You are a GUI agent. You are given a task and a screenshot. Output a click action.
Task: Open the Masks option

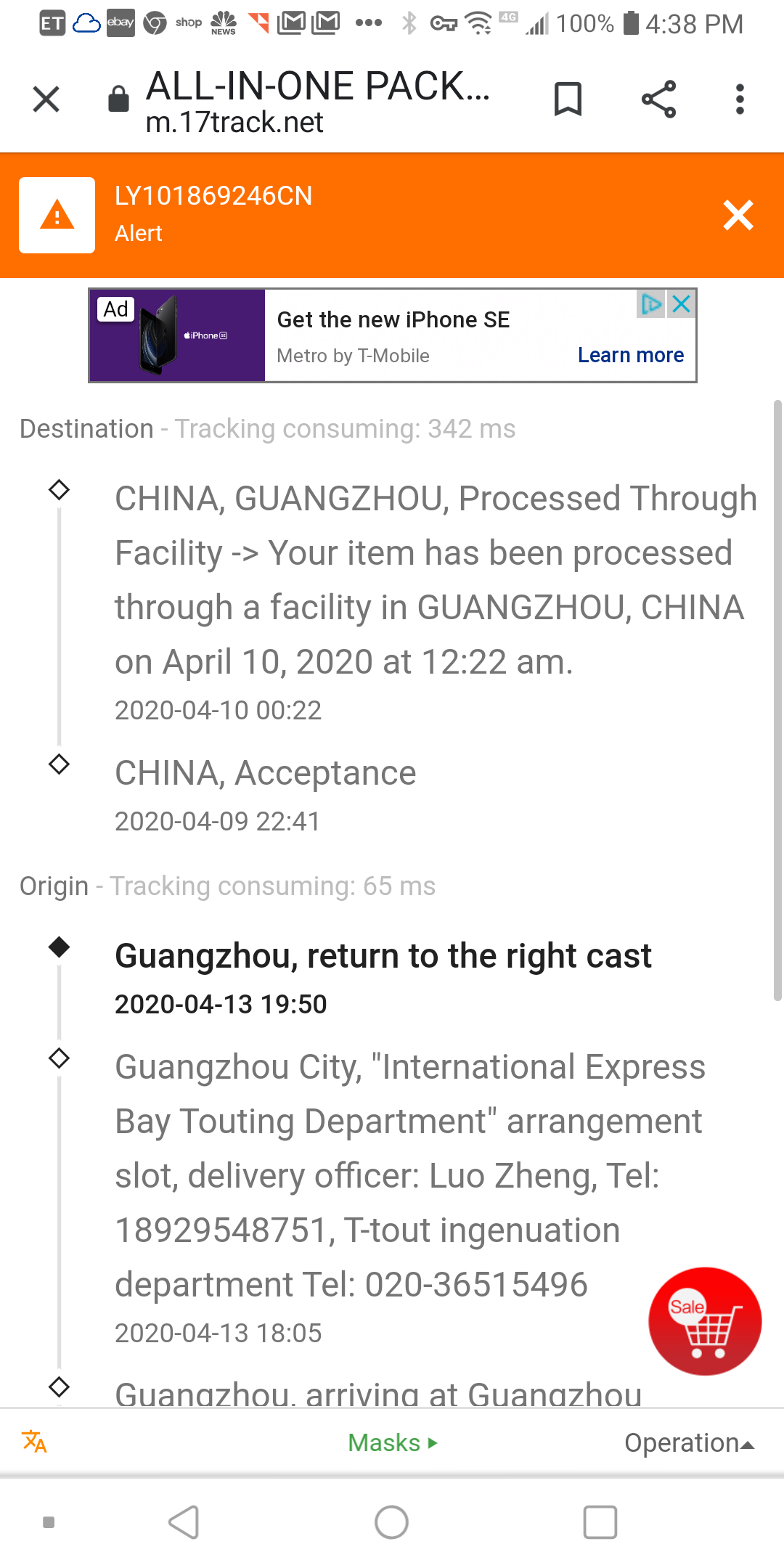point(392,1442)
